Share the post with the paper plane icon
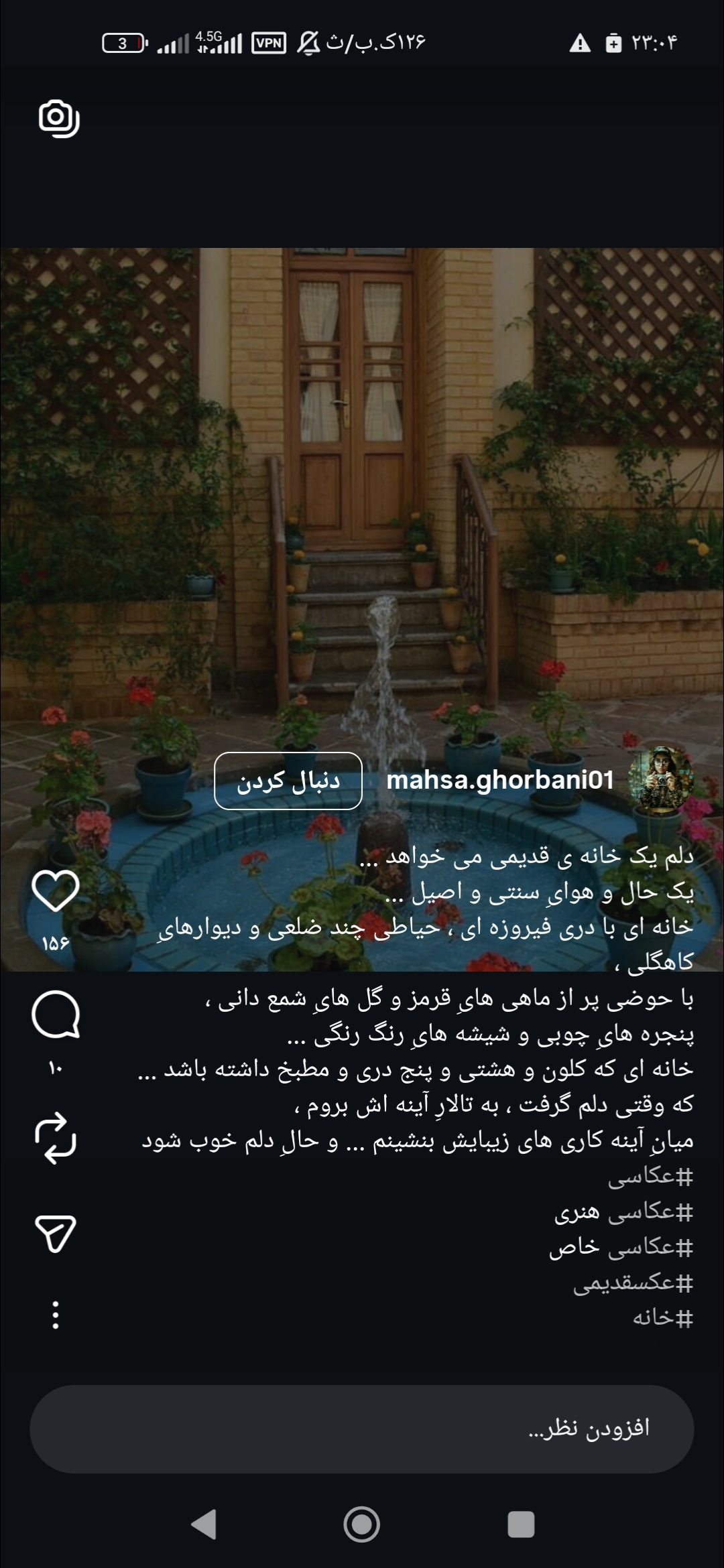The width and height of the screenshot is (724, 1568). 56,1233
